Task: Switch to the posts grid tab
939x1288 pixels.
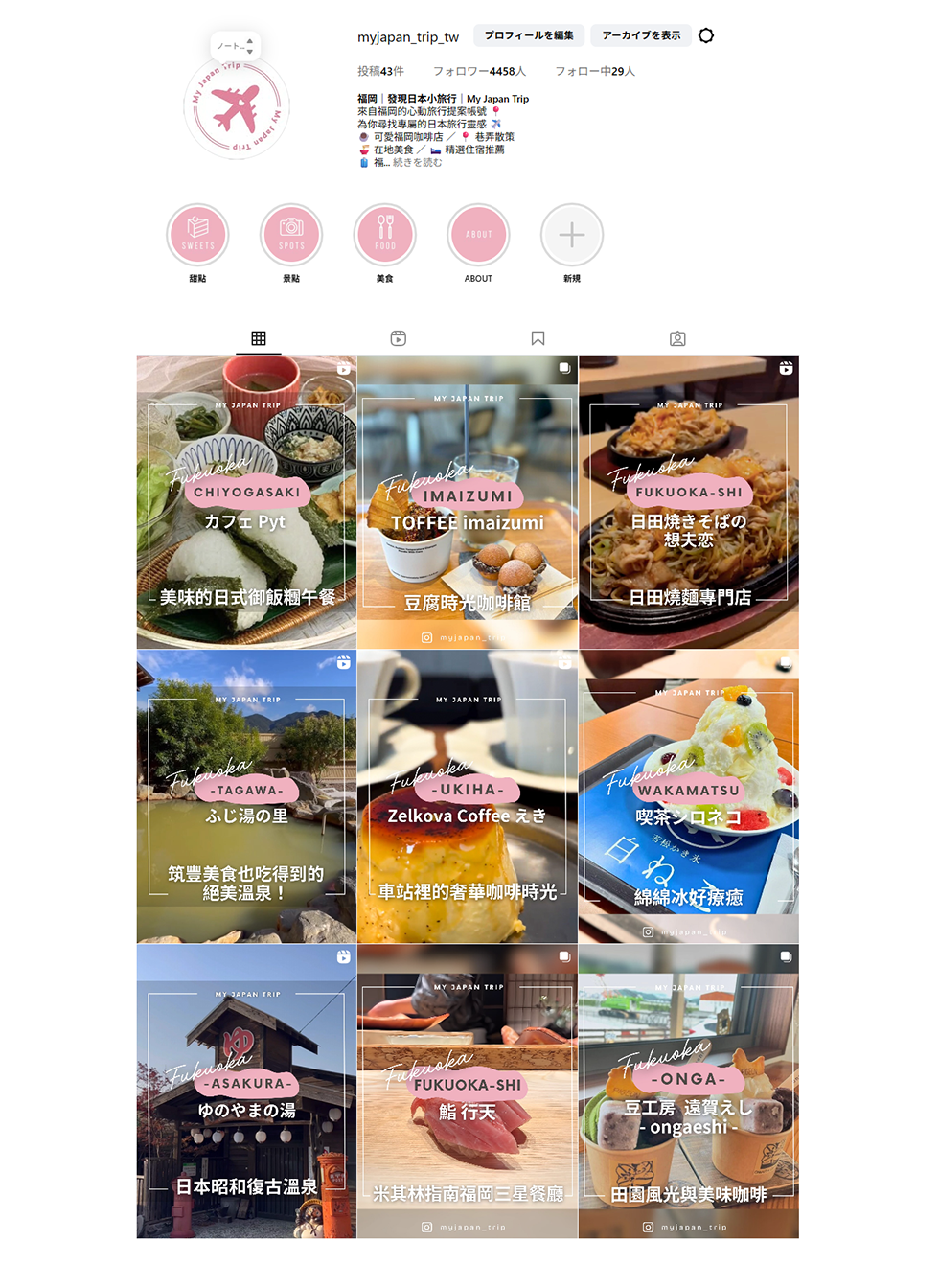Action: (259, 338)
